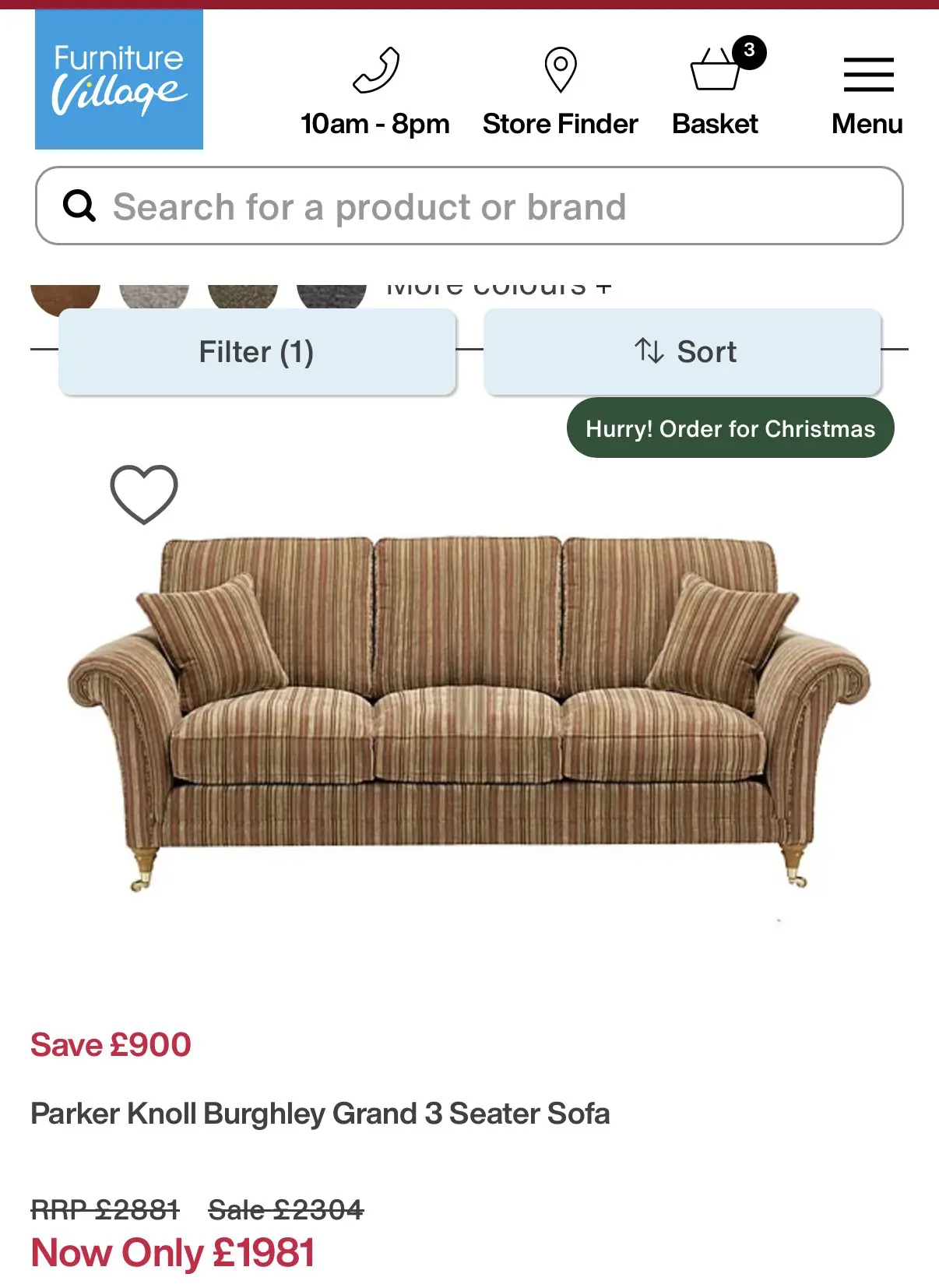Go to the Furniture Village homepage logo

[119, 79]
